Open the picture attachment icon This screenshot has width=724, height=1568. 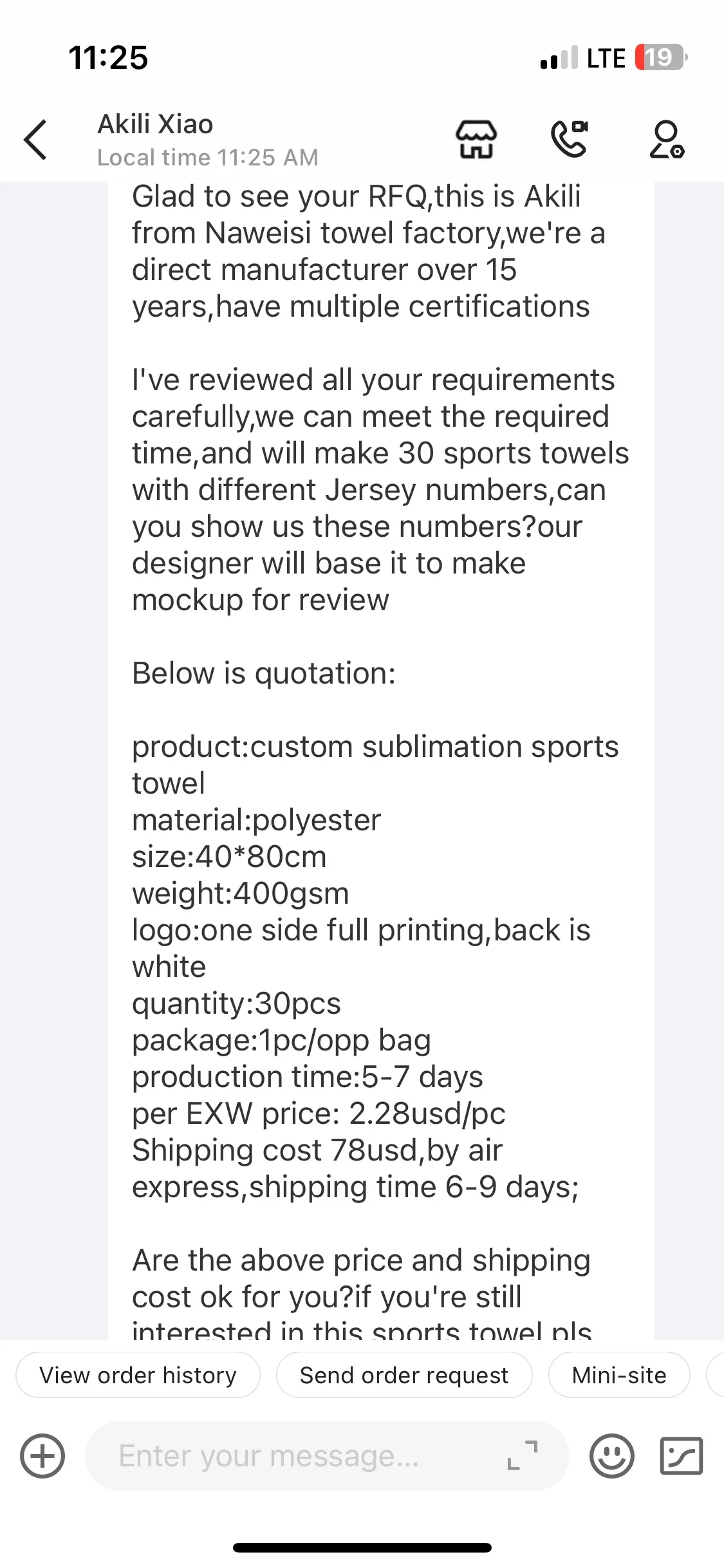click(681, 1456)
